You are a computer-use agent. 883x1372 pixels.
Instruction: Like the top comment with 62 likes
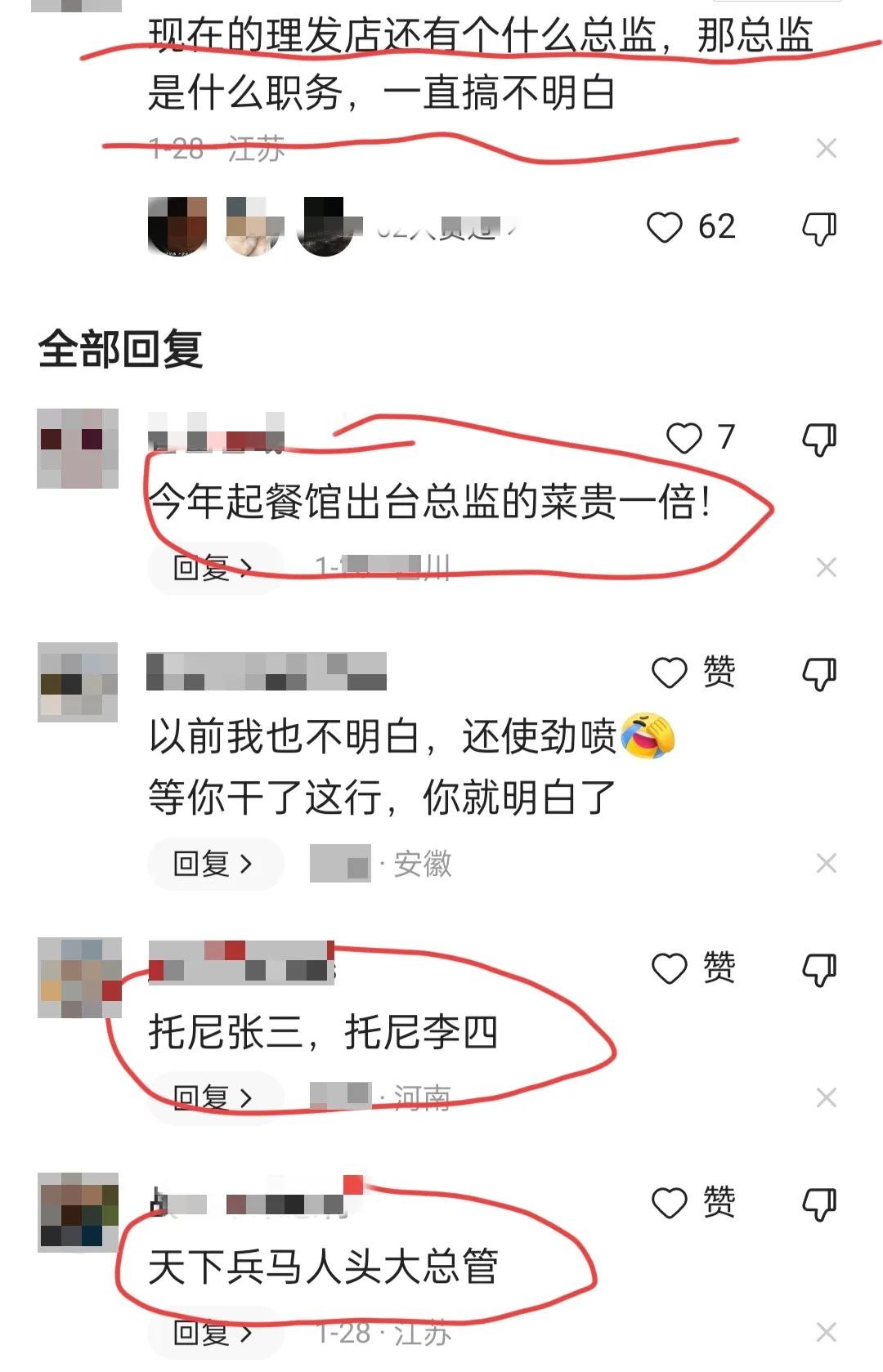(664, 227)
